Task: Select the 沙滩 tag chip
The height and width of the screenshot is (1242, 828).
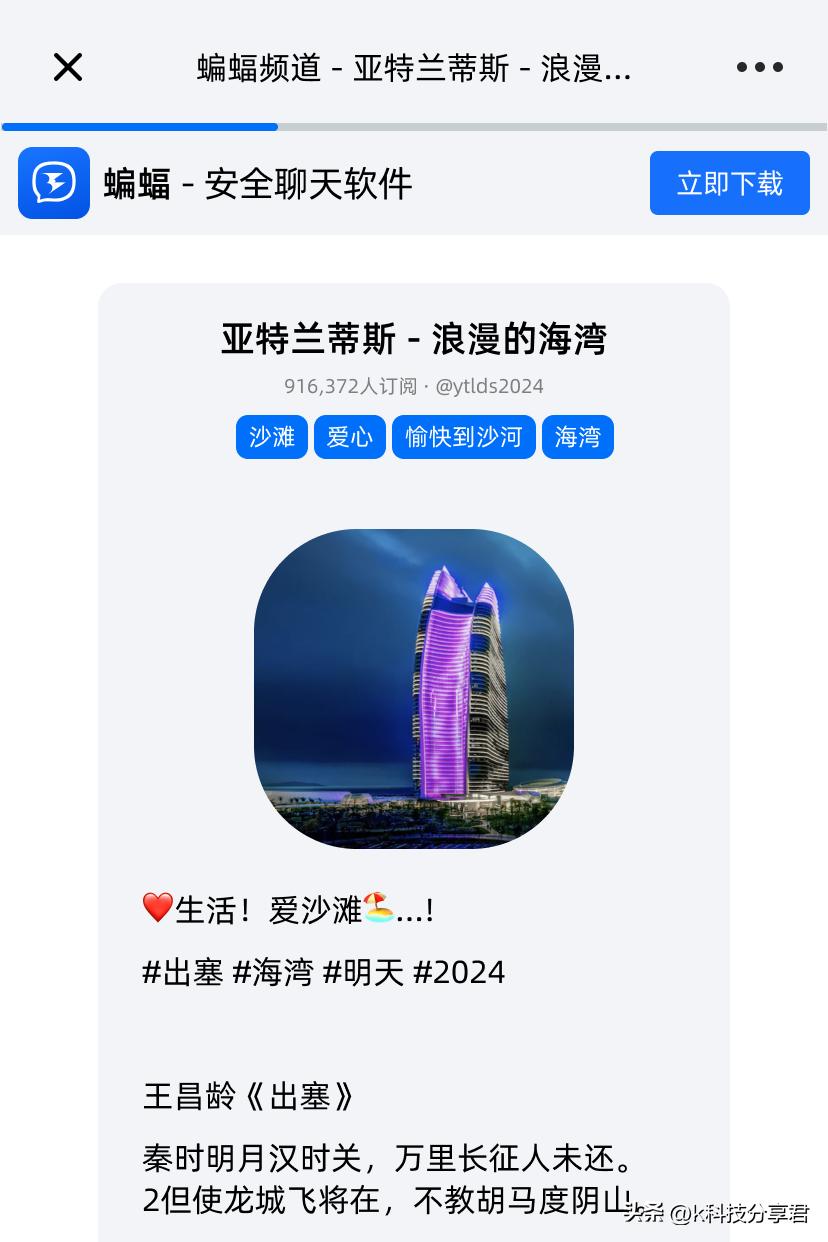Action: click(272, 437)
